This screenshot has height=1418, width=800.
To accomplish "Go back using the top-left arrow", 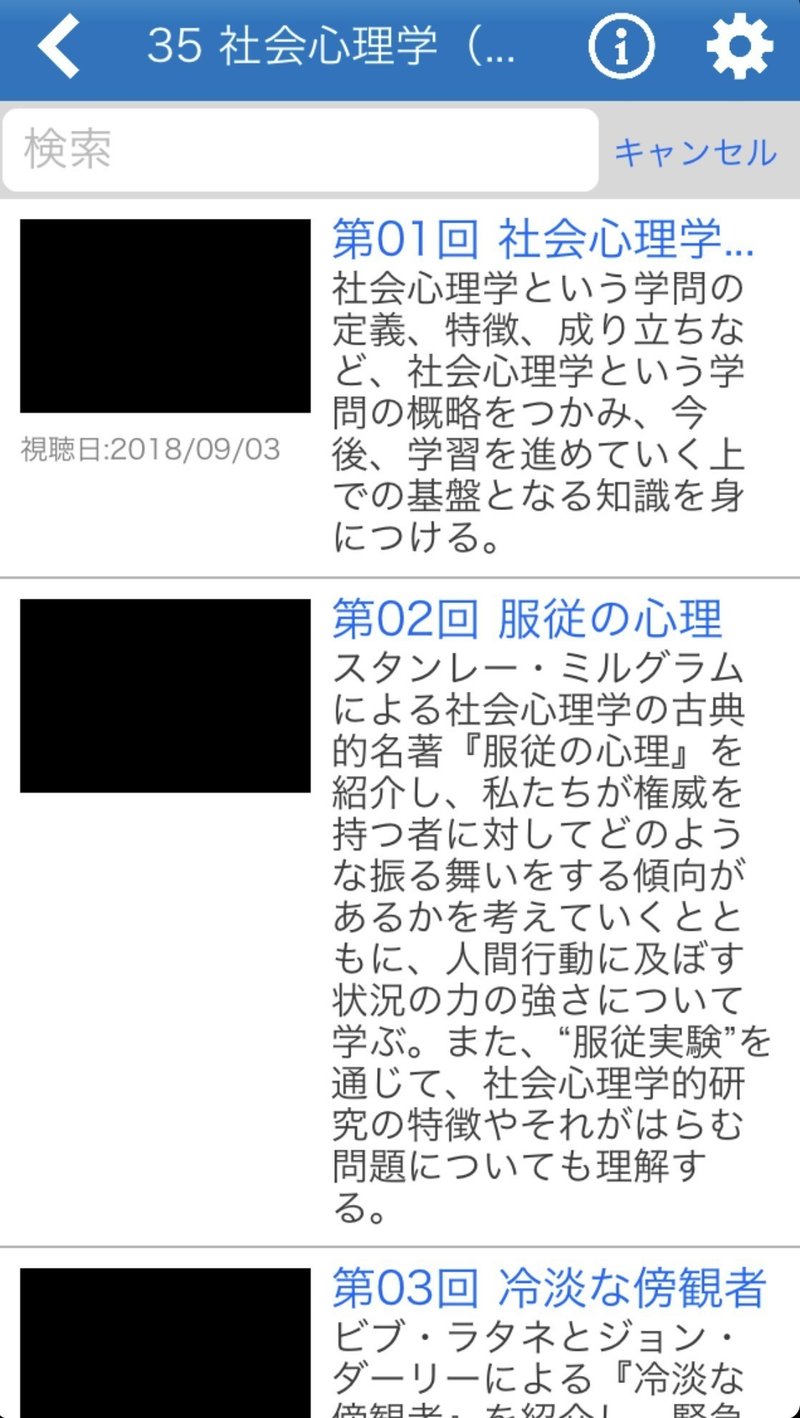I will coord(59,47).
